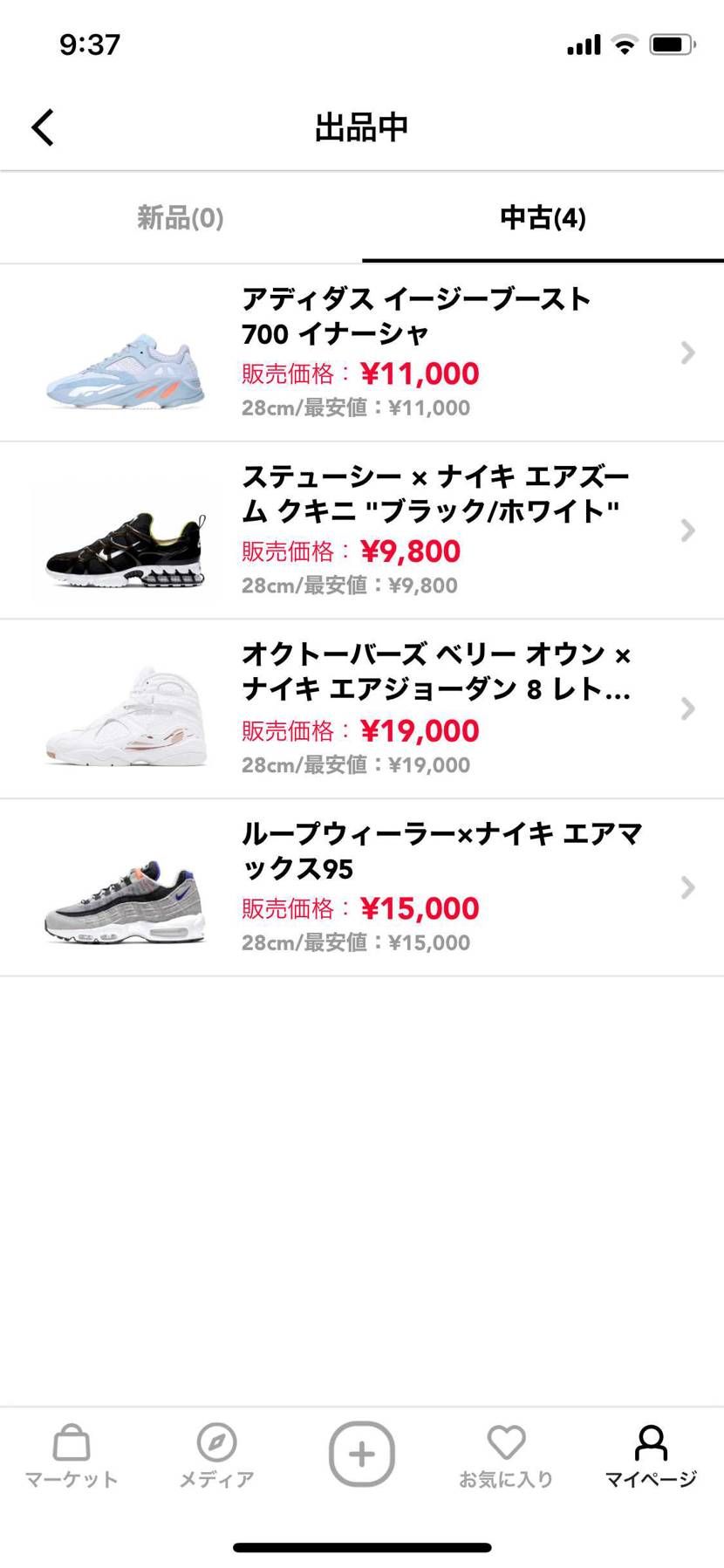The height and width of the screenshot is (1568, 724).
Task: Switch to the 新品(0) tab
Action: [x=181, y=219]
